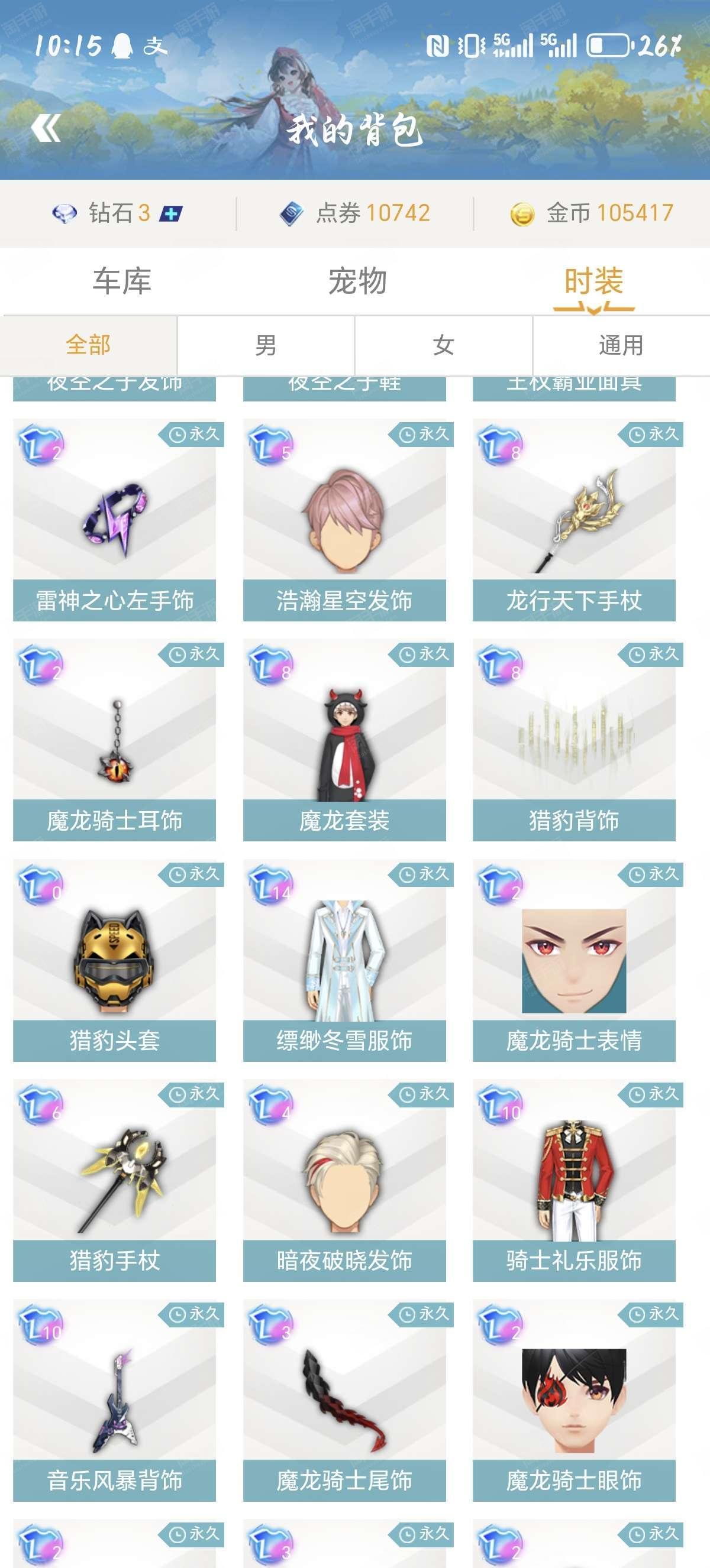The width and height of the screenshot is (710, 1568).
Task: Show the 通用 fashion items
Action: tap(621, 346)
